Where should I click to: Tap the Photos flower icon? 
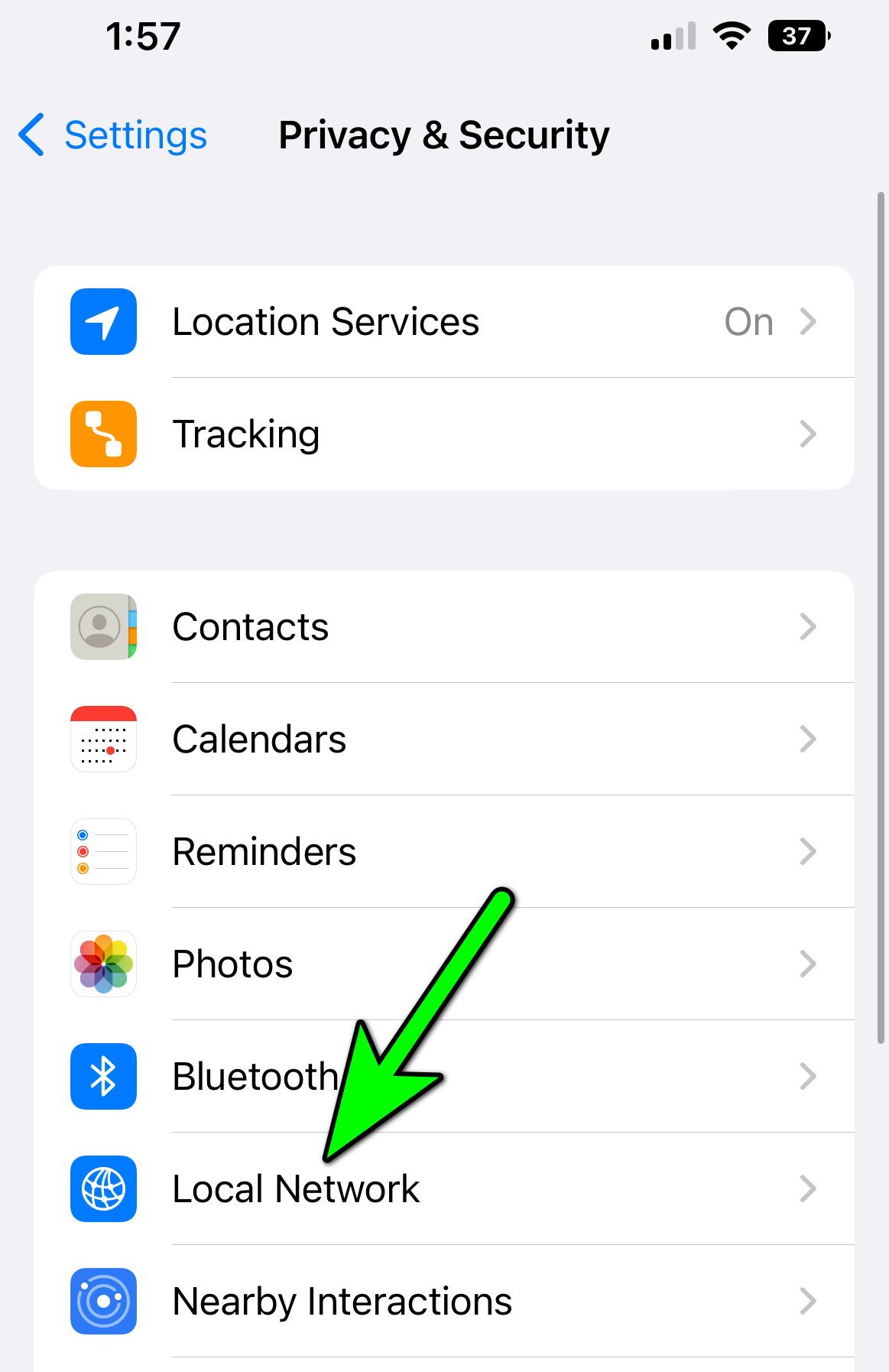click(x=103, y=964)
